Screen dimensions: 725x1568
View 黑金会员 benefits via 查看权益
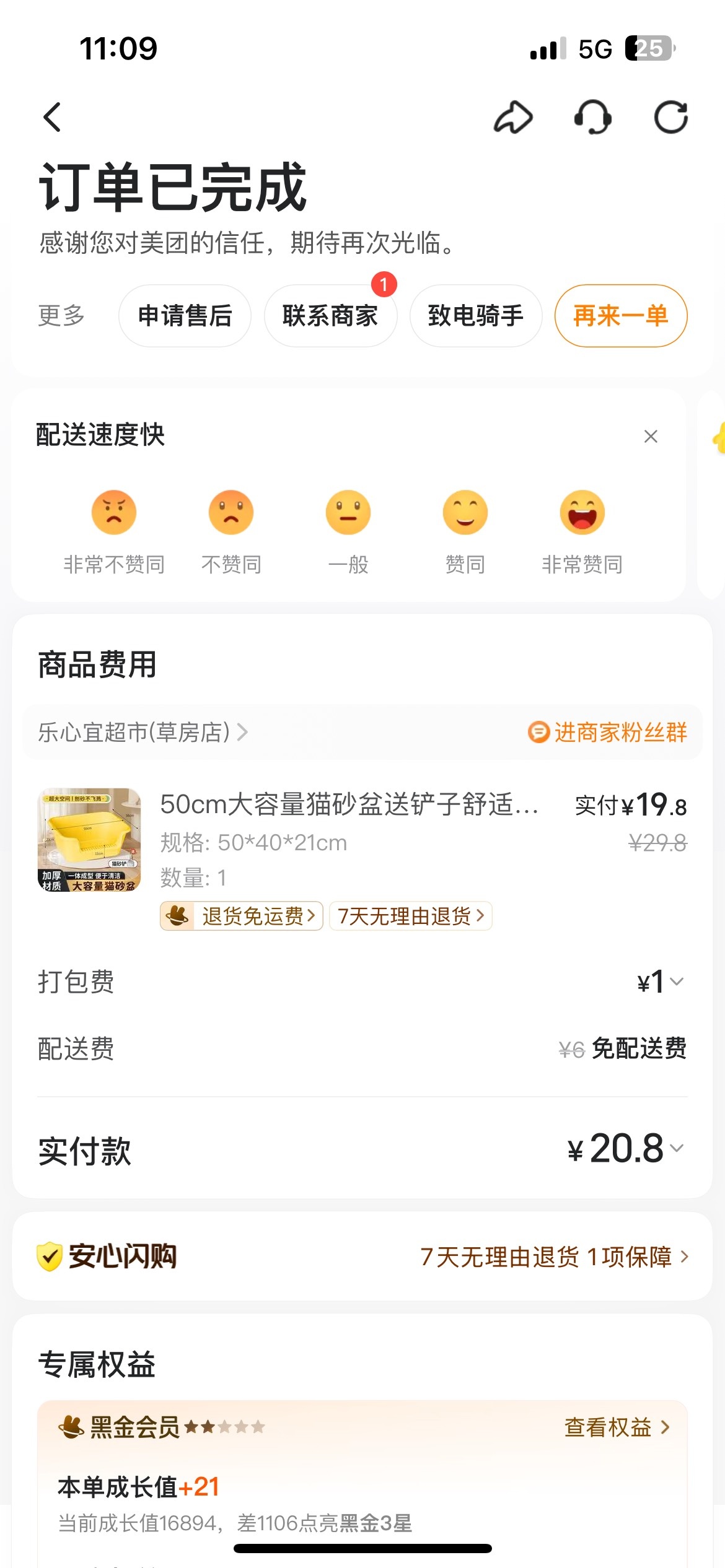pos(617,1427)
